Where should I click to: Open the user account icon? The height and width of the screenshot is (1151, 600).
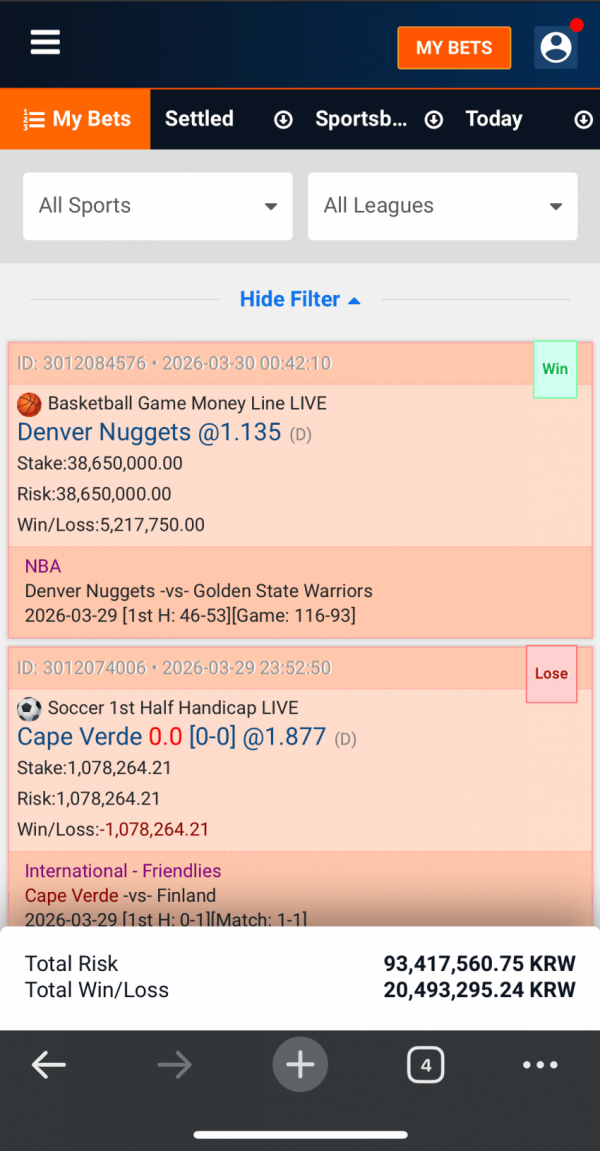point(555,47)
